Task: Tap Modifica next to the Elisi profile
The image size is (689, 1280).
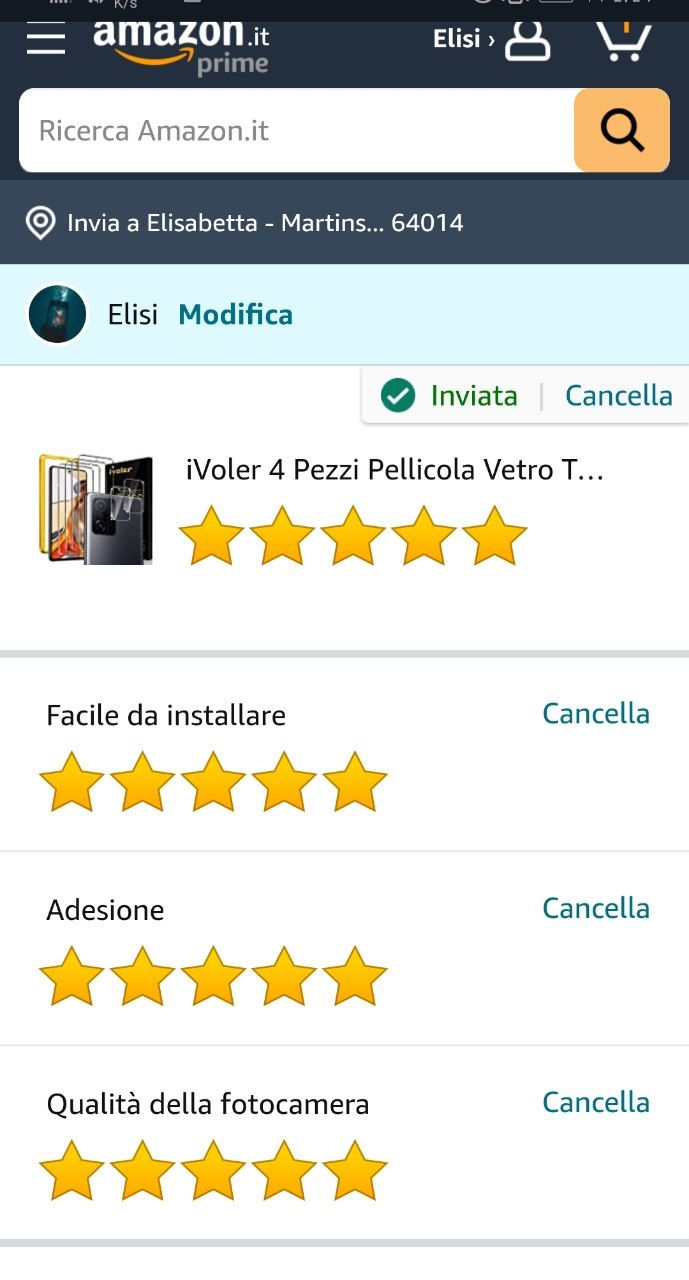Action: [x=235, y=315]
